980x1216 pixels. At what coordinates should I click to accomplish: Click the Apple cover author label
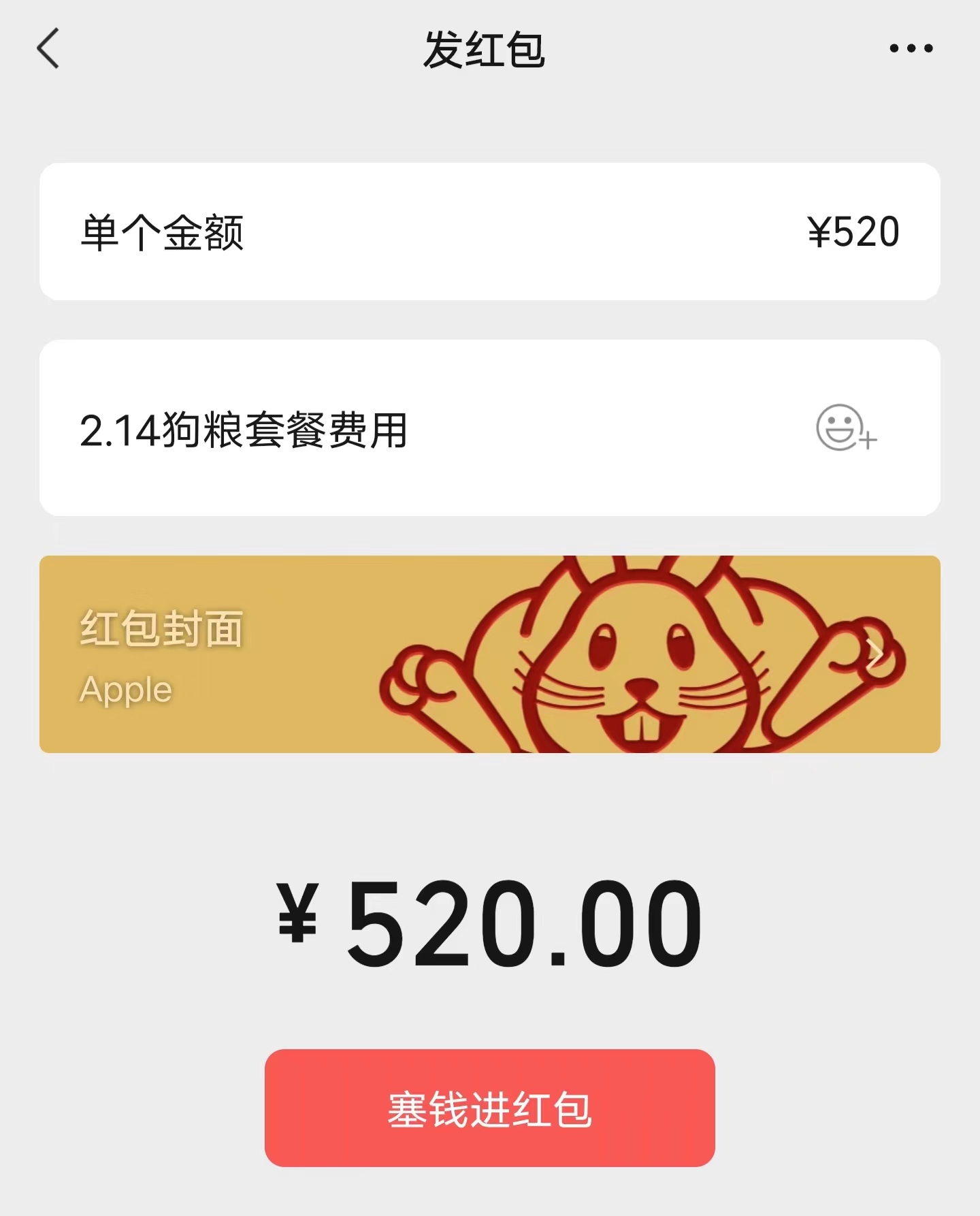(x=125, y=690)
